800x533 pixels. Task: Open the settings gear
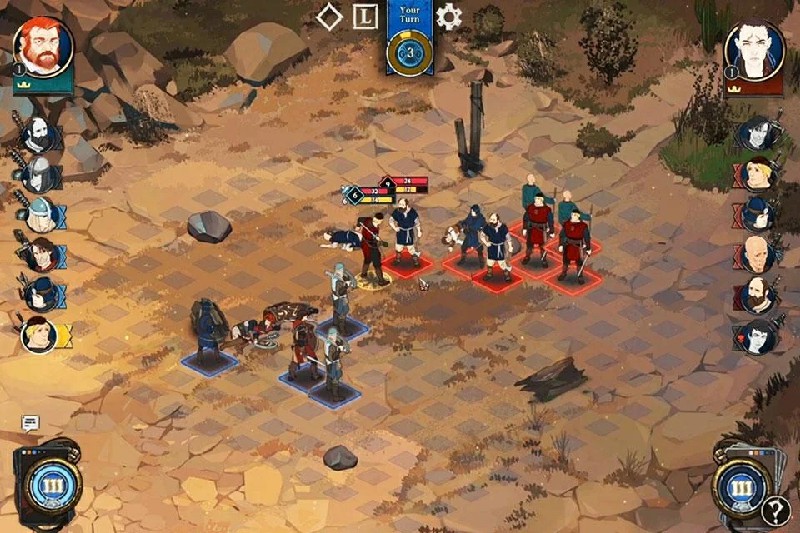click(x=449, y=15)
